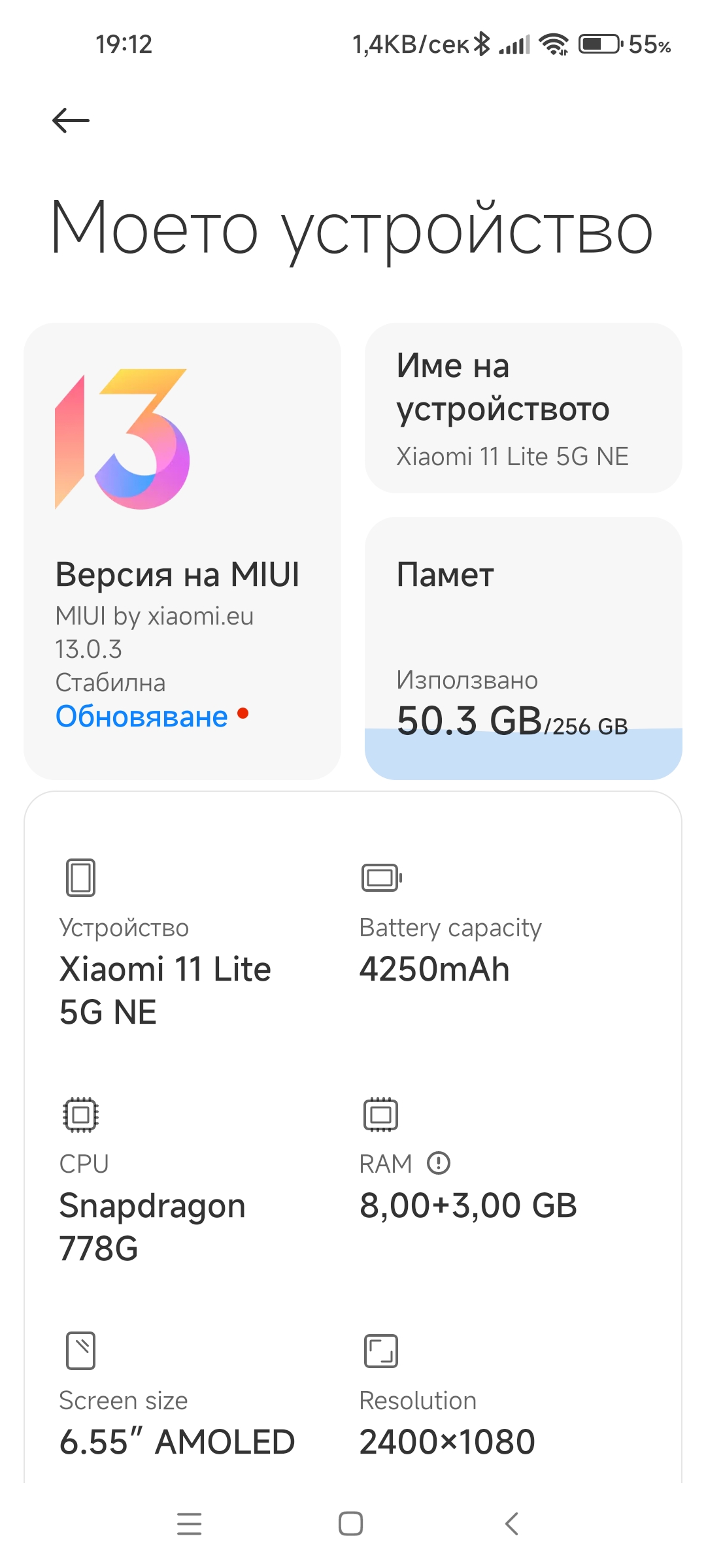Image resolution: width=706 pixels, height=1568 pixels.
Task: Tap the info icon beside RAM
Action: [x=439, y=1163]
